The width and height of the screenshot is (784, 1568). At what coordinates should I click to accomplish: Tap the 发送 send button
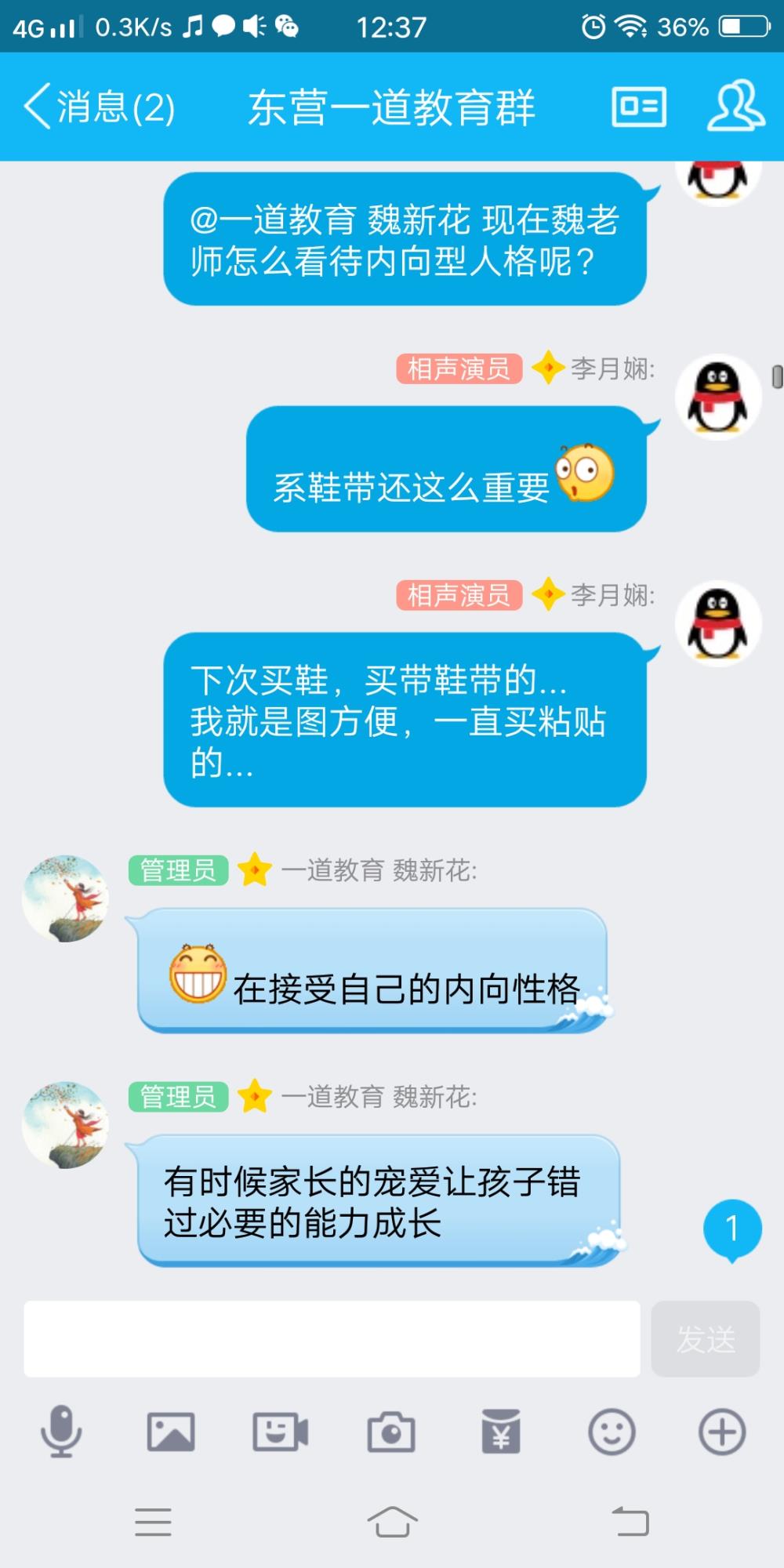point(706,1339)
